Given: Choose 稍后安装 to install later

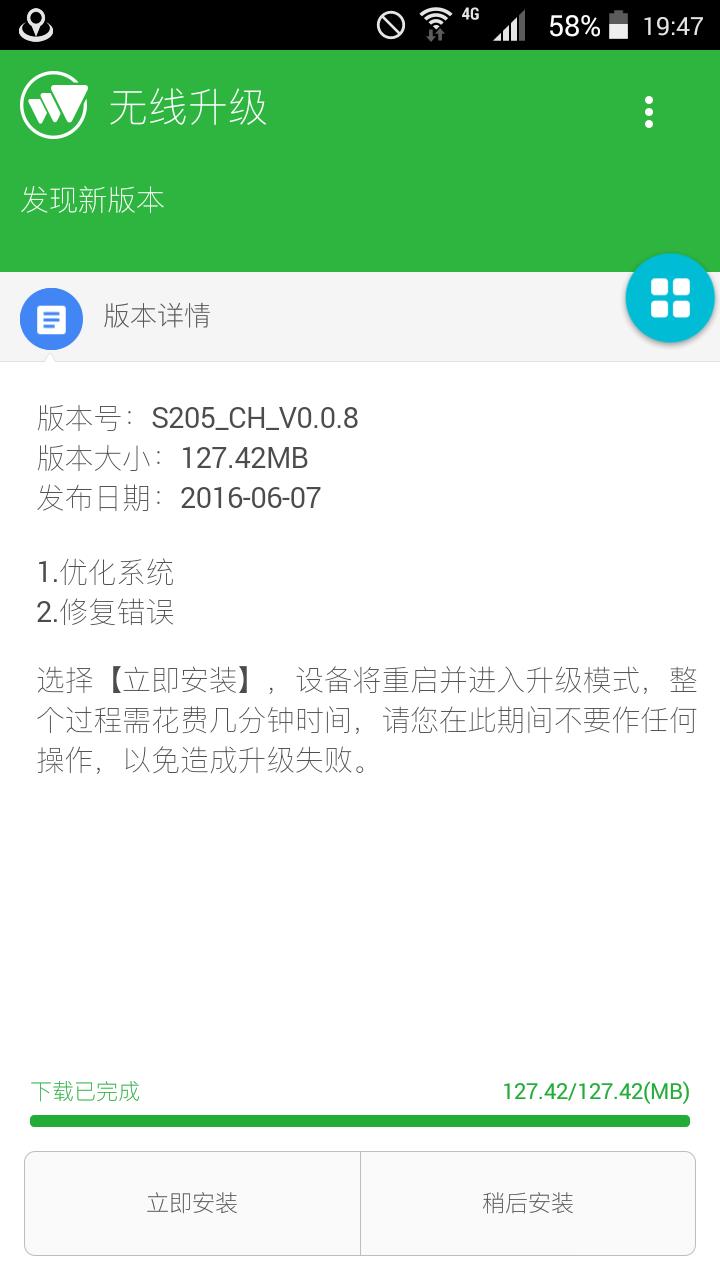Looking at the screenshot, I should [527, 1203].
